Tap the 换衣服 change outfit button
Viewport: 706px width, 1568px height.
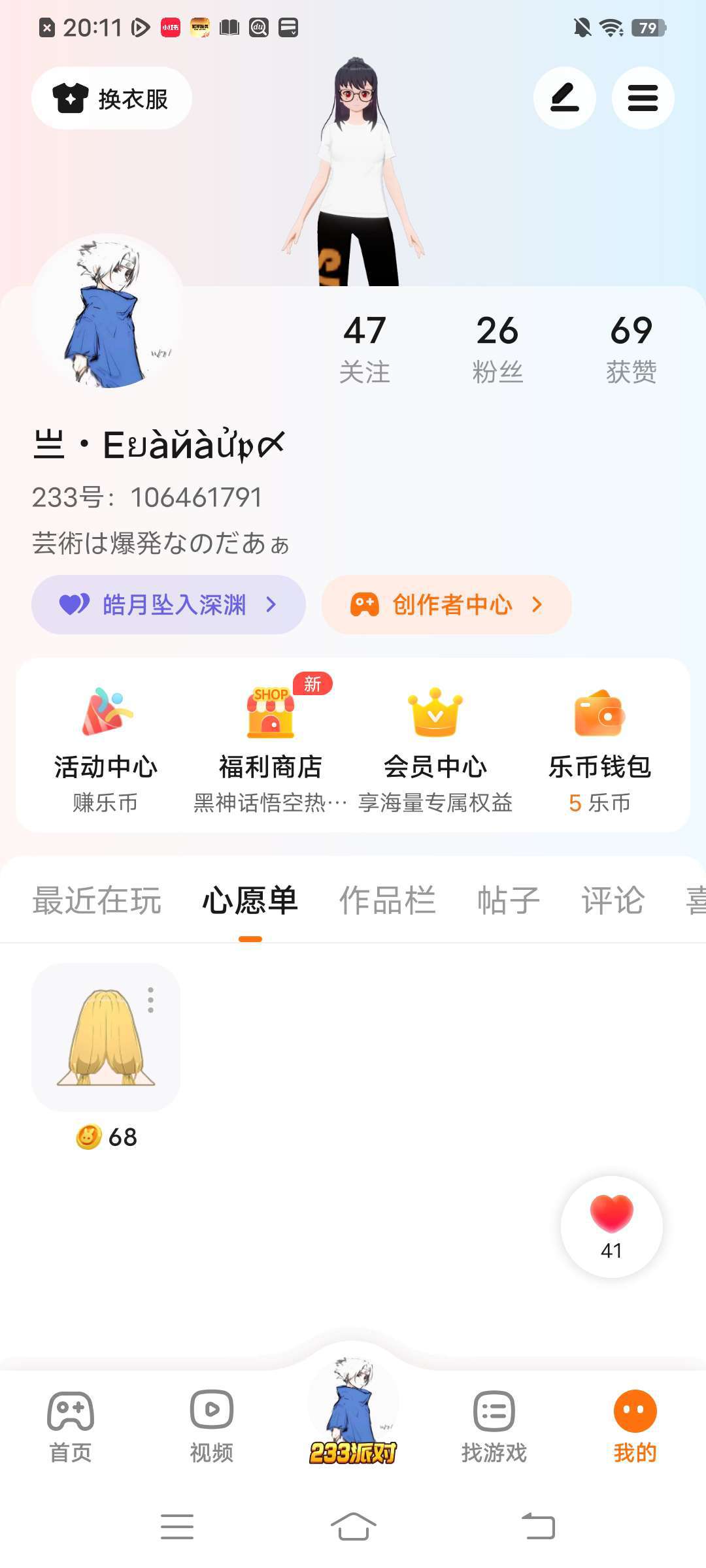(x=111, y=99)
